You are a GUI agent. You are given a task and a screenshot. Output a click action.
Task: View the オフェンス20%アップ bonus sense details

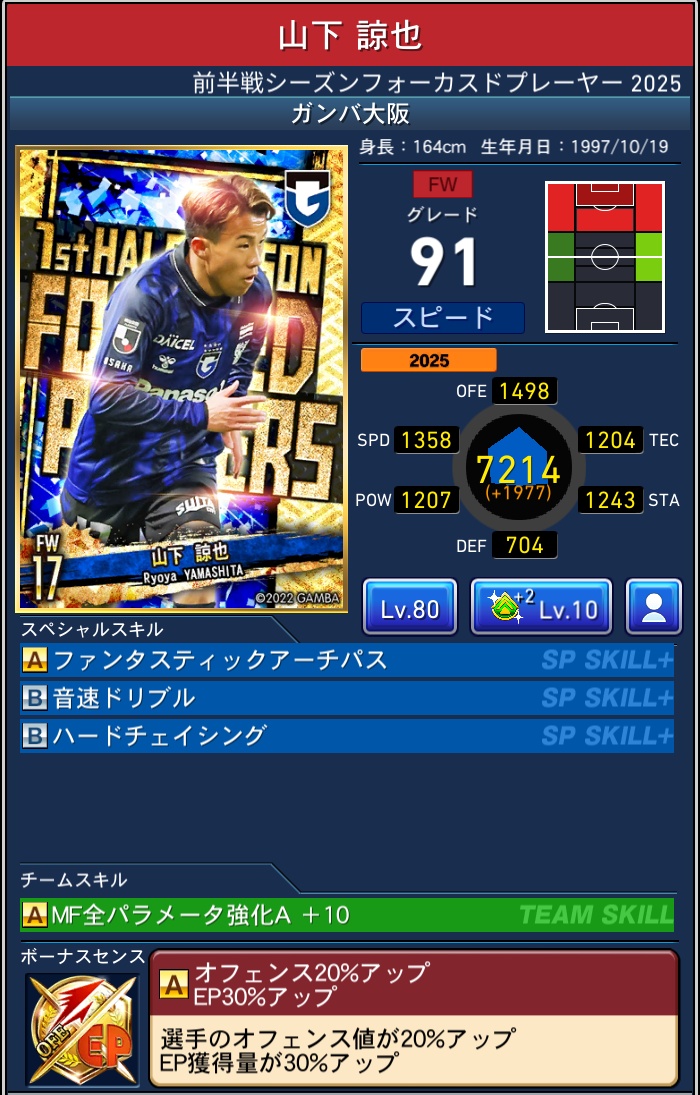pos(413,1015)
